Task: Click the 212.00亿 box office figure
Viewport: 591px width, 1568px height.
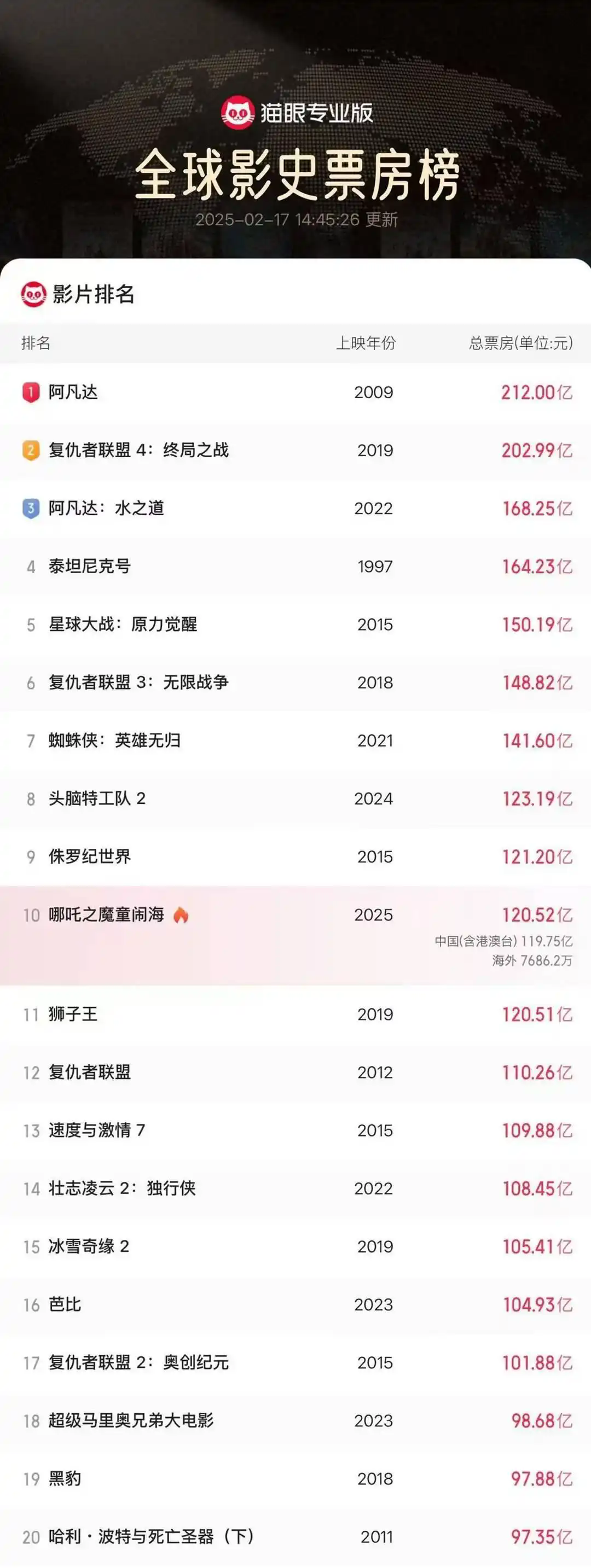Action: click(x=536, y=393)
